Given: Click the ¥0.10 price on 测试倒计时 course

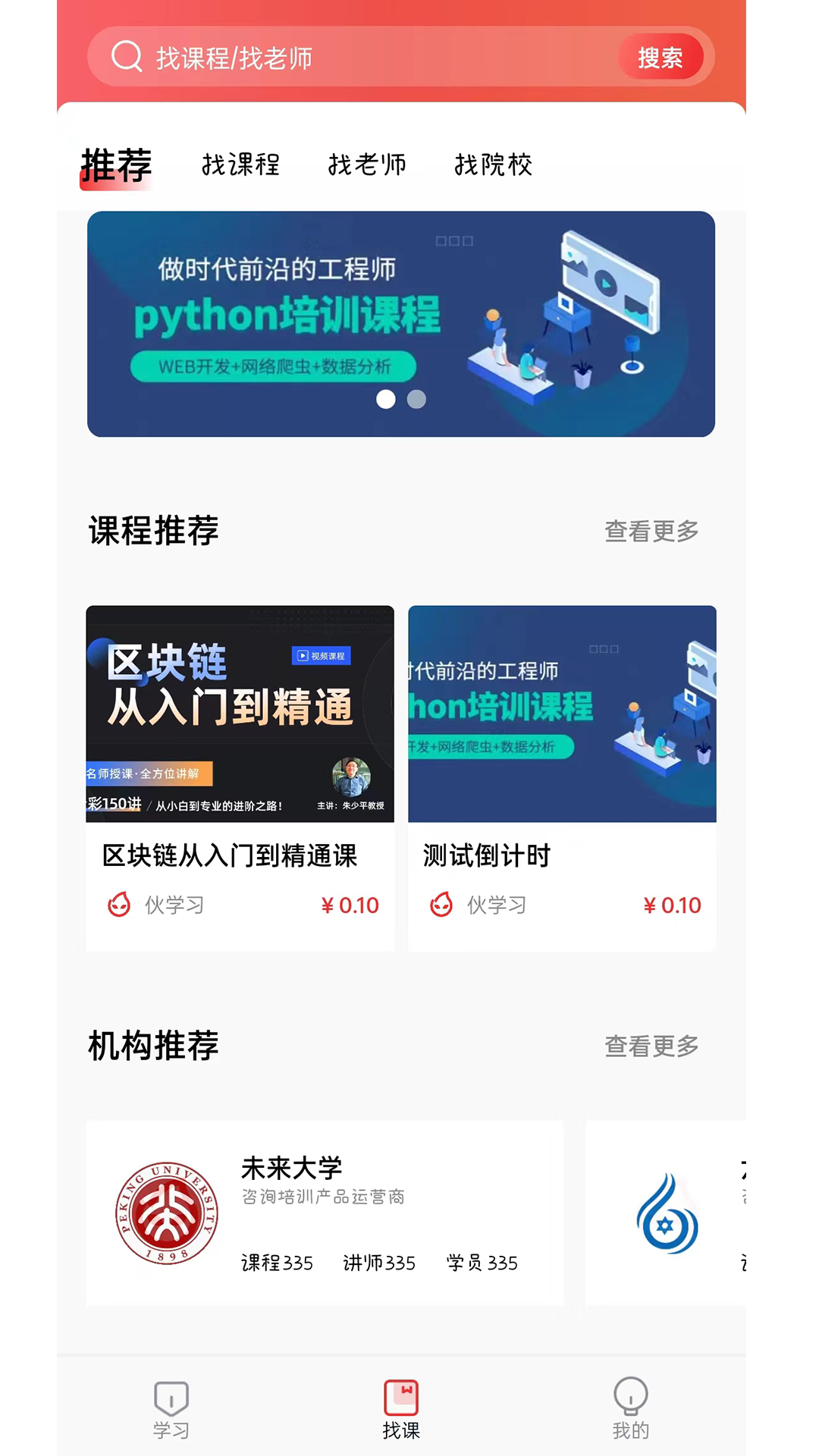Looking at the screenshot, I should click(x=672, y=904).
